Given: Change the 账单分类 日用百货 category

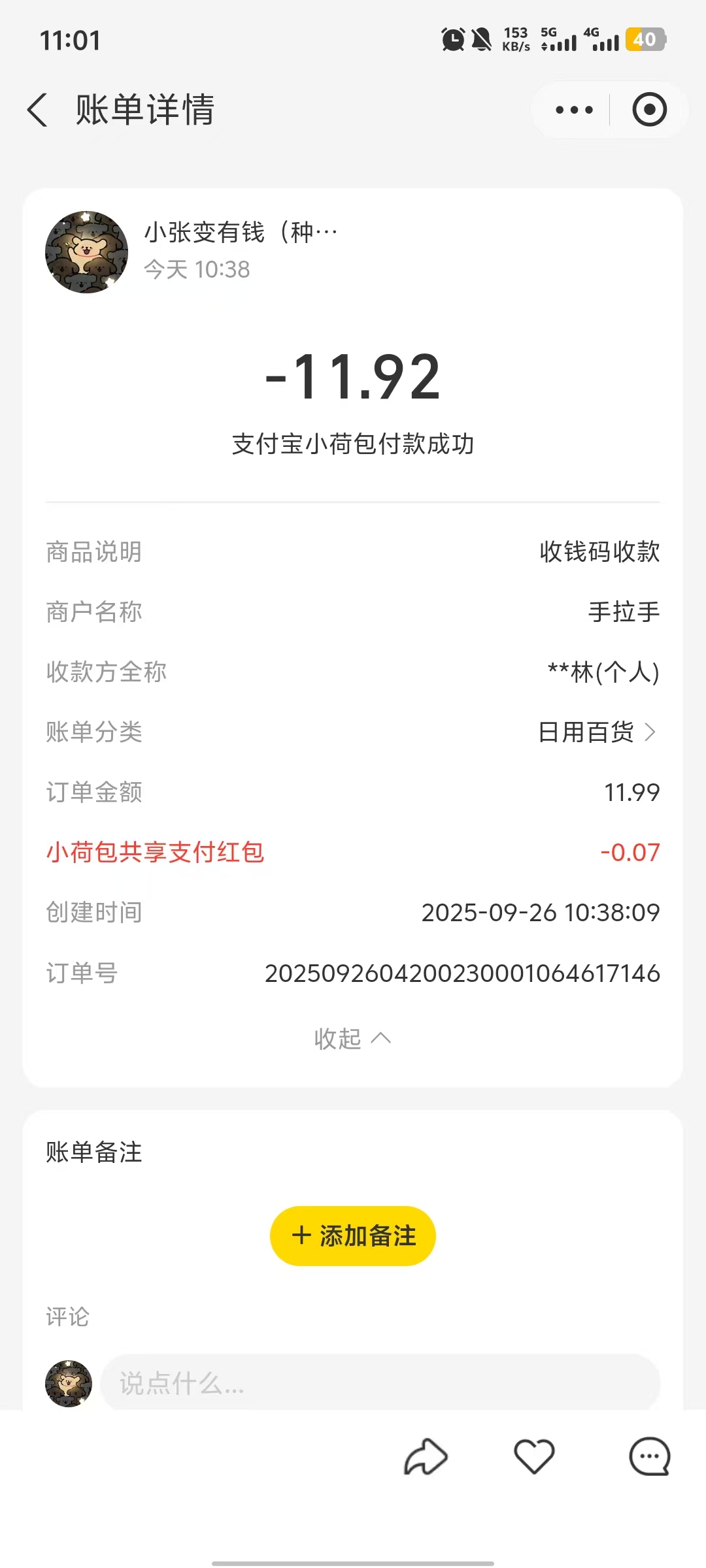Looking at the screenshot, I should click(x=596, y=732).
